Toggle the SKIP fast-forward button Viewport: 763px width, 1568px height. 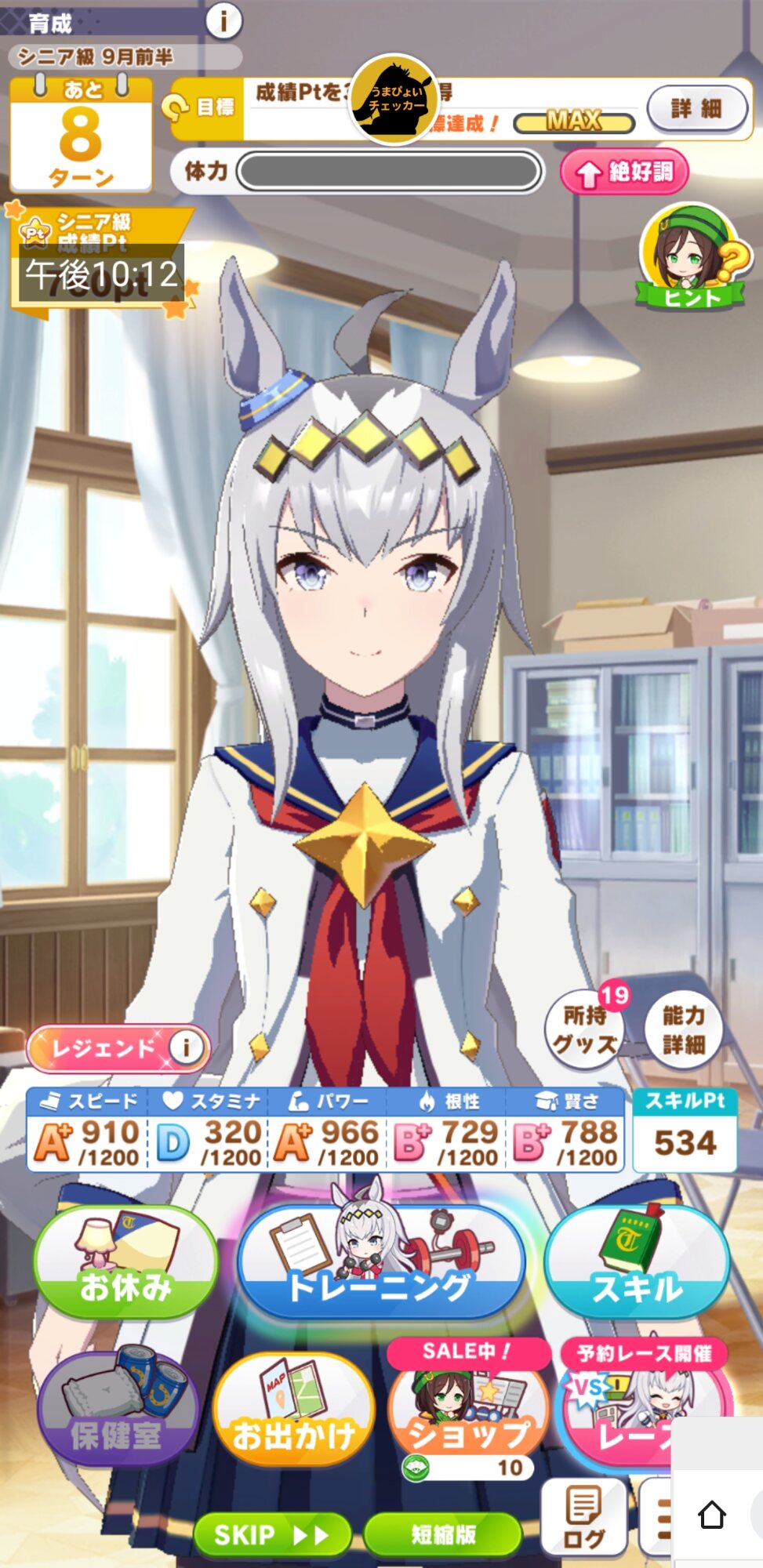point(271,1534)
